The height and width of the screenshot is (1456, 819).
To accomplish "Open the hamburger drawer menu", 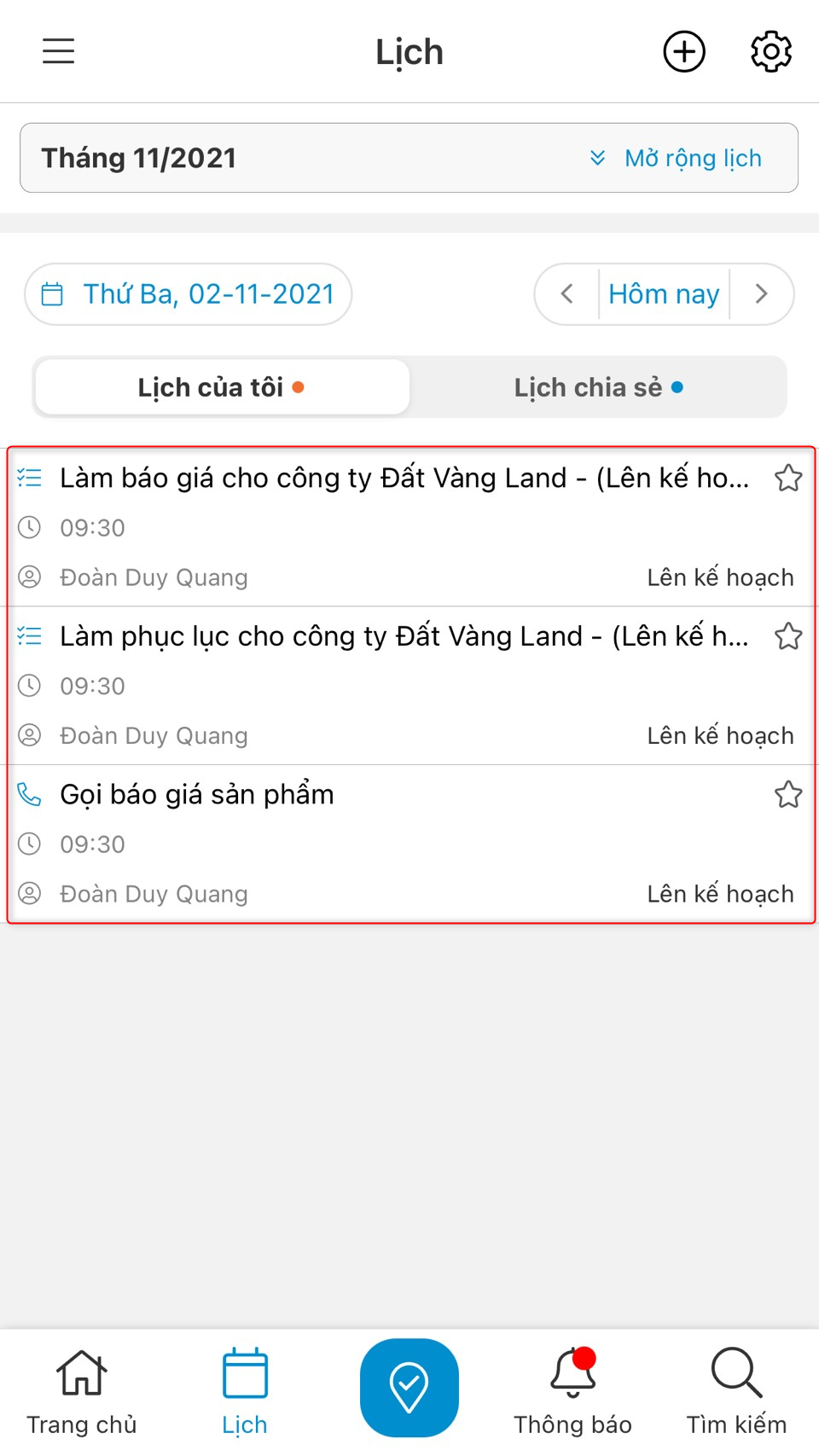I will point(58,51).
